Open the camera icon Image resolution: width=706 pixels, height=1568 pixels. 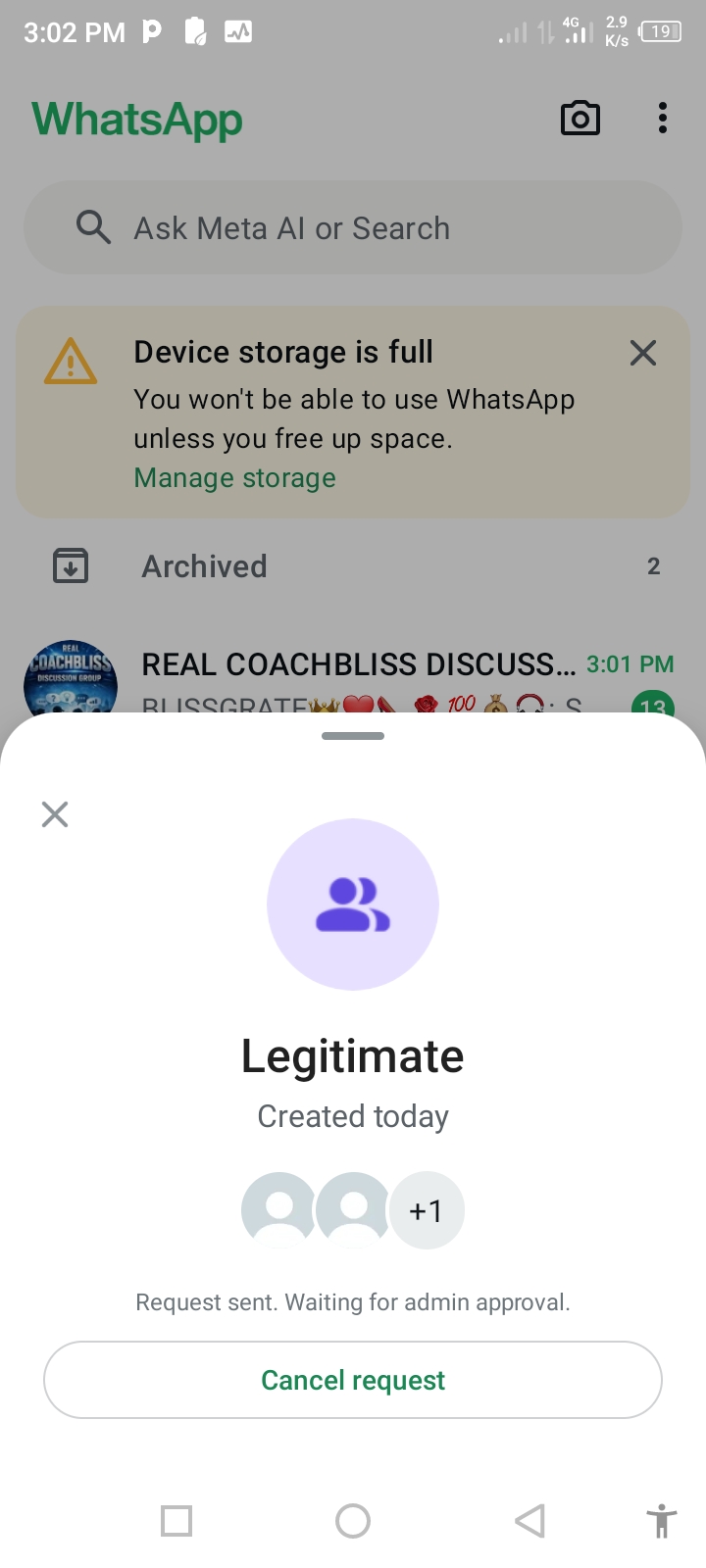click(580, 119)
